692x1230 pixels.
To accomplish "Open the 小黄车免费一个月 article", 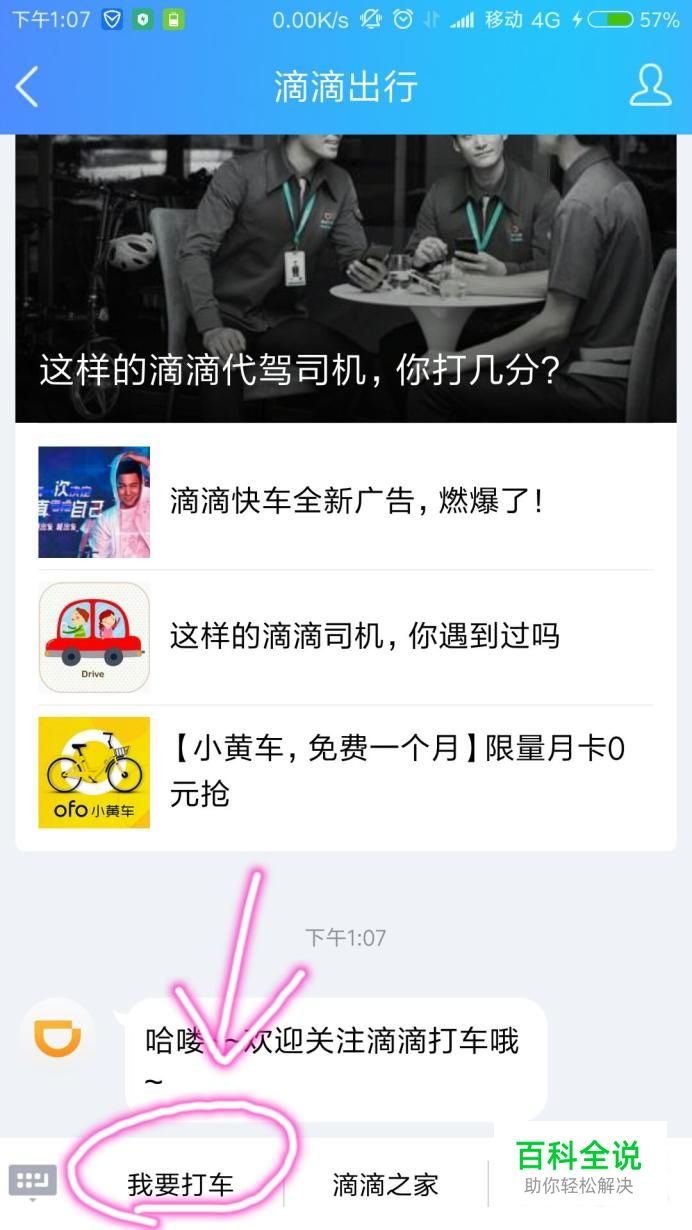I will click(345, 772).
